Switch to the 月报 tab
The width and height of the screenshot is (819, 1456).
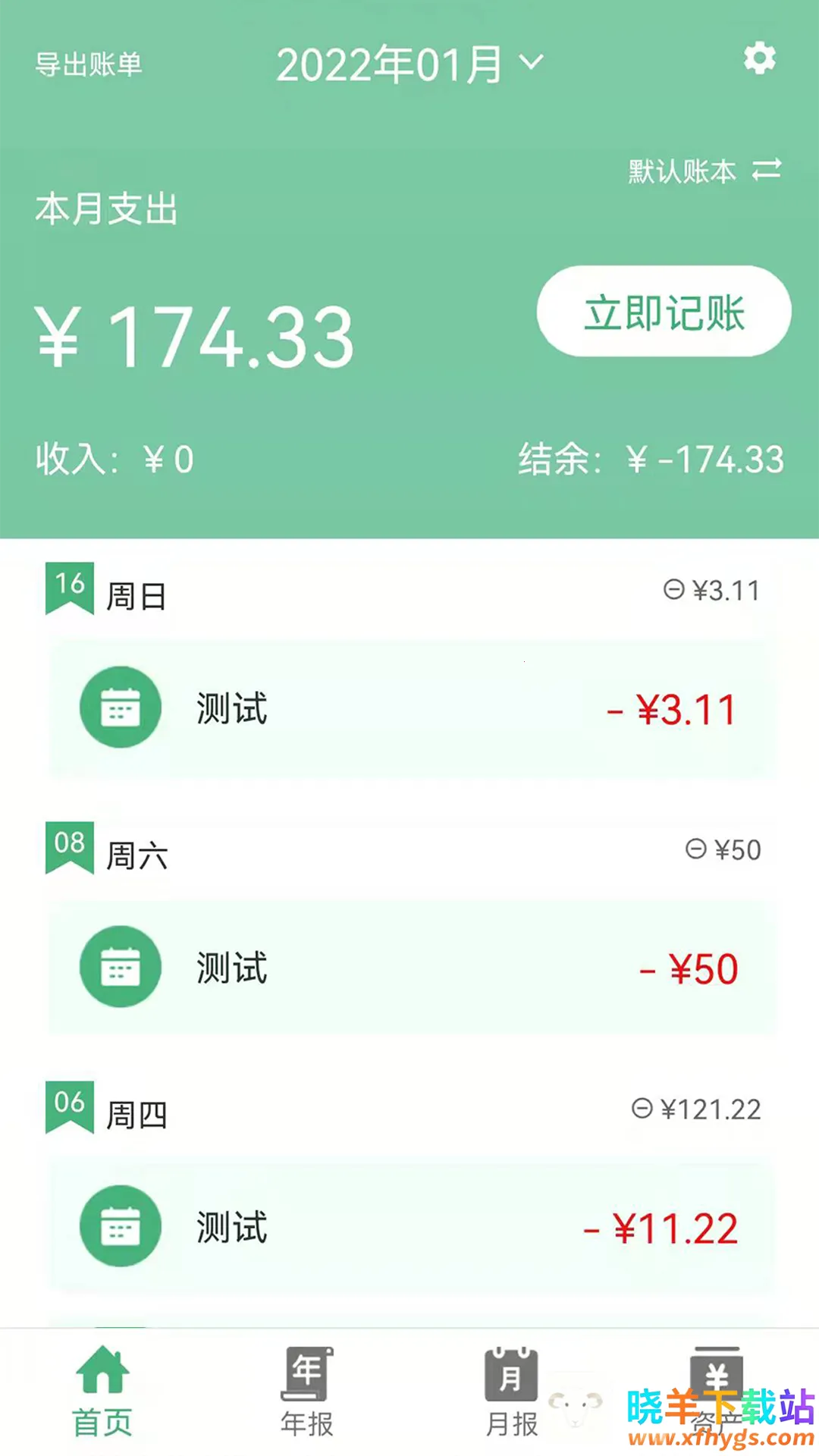pos(512,1392)
